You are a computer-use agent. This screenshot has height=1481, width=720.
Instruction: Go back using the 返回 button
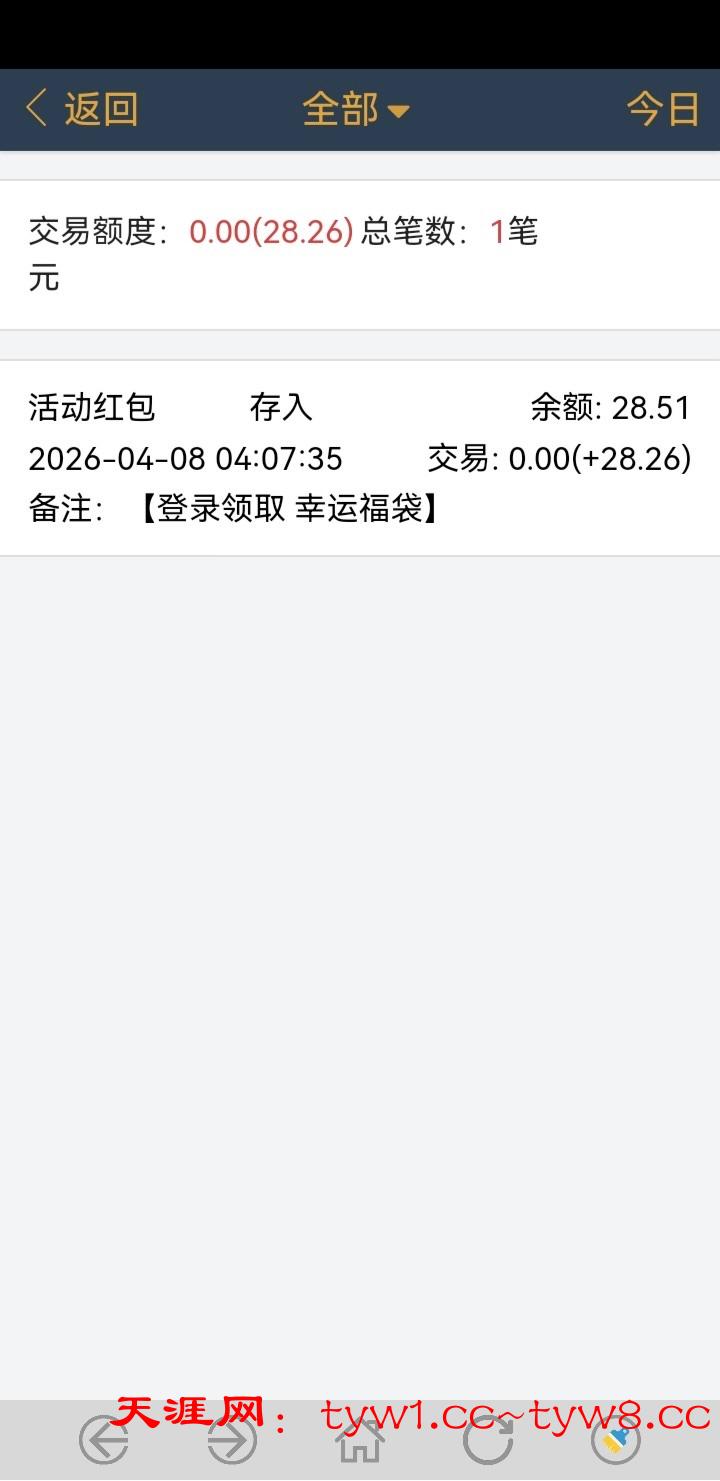point(82,109)
